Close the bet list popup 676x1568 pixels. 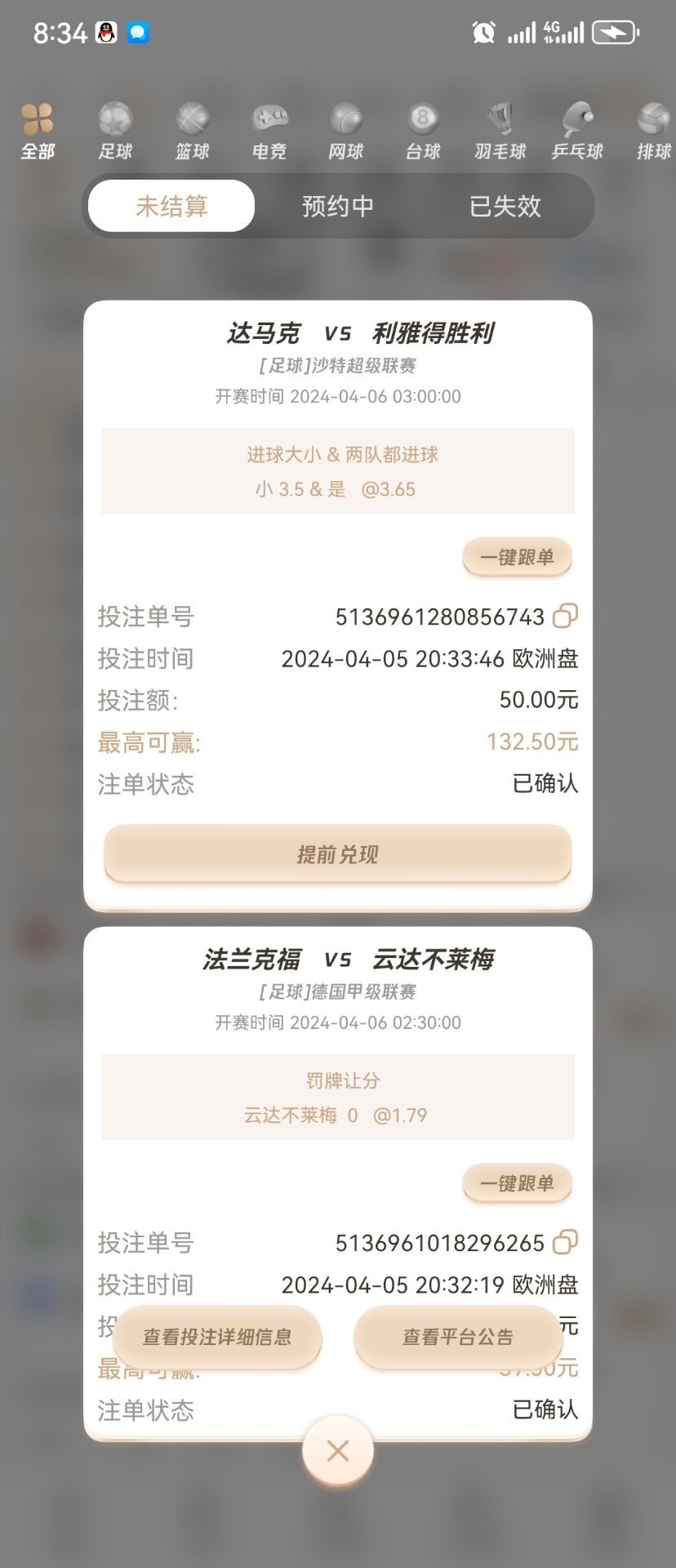click(338, 1450)
